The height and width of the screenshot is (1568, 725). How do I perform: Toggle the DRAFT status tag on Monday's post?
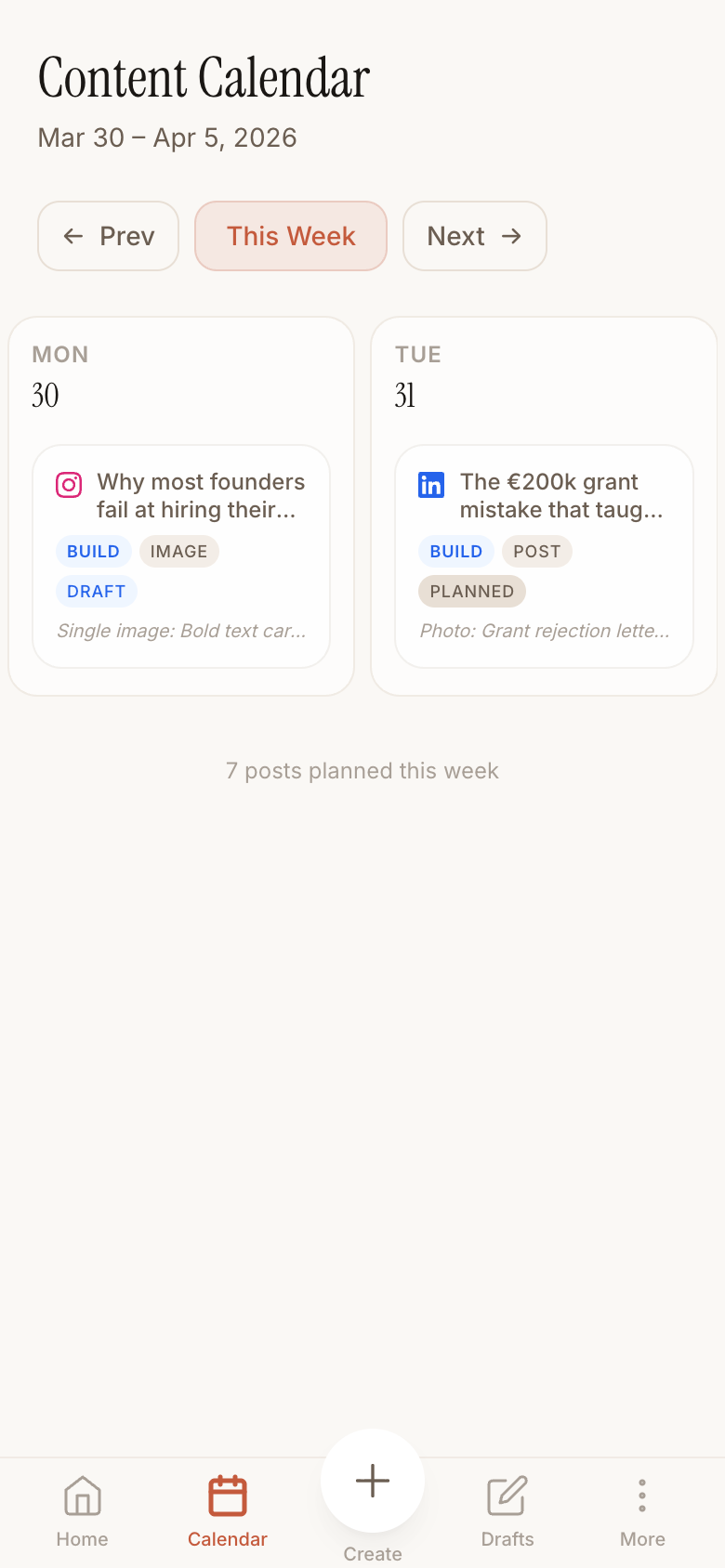[96, 591]
